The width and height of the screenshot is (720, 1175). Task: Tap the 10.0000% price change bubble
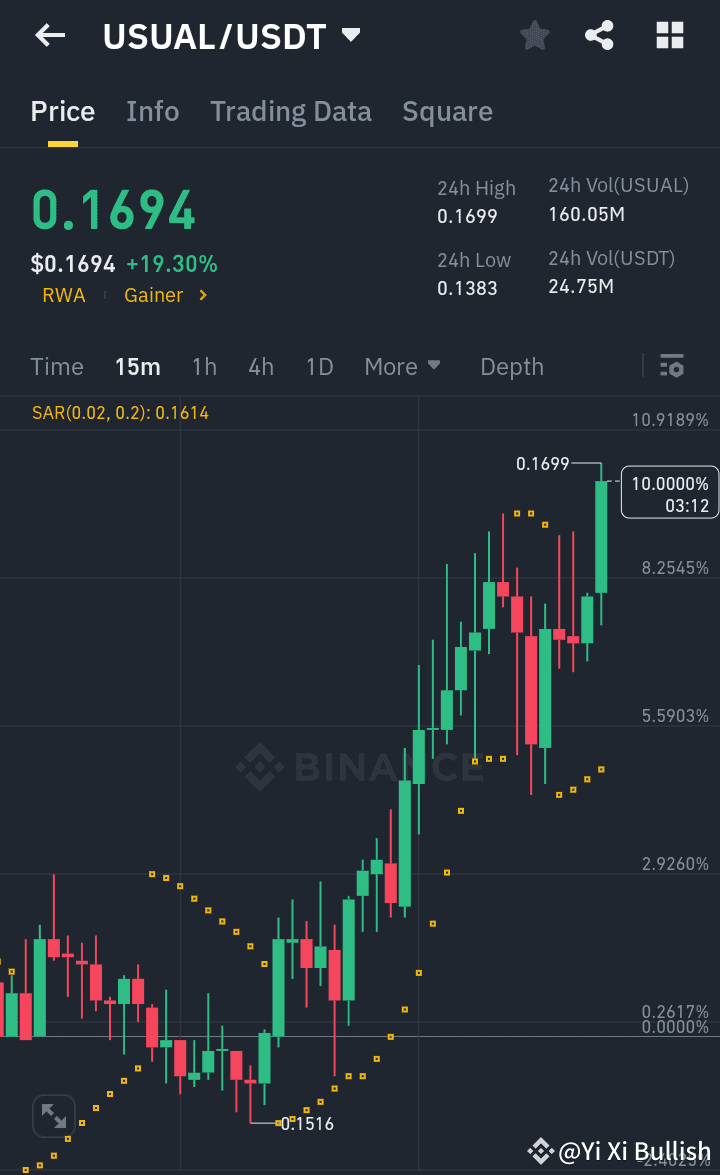(668, 492)
